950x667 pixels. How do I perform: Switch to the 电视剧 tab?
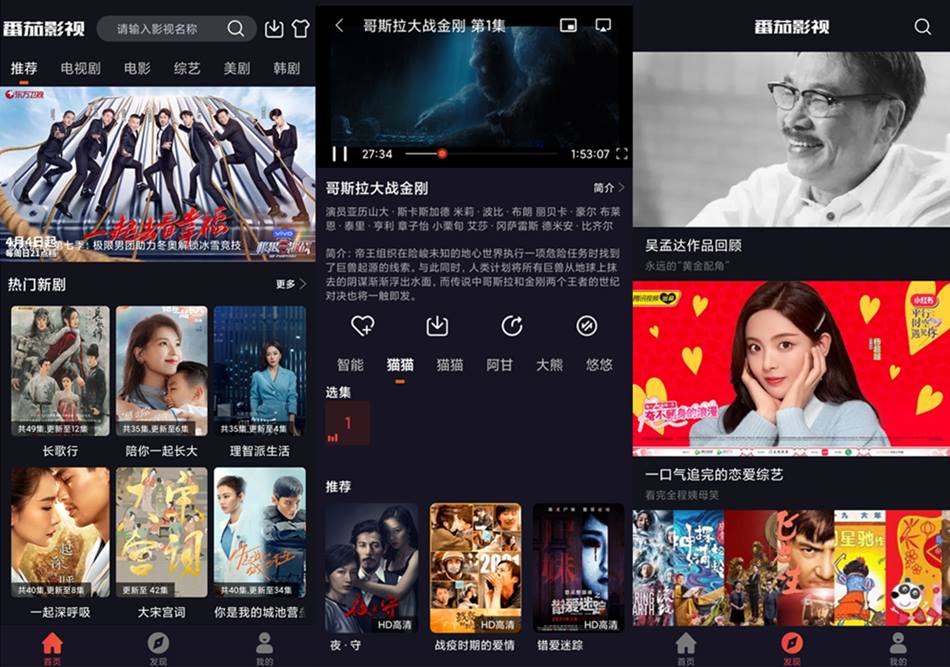point(80,69)
